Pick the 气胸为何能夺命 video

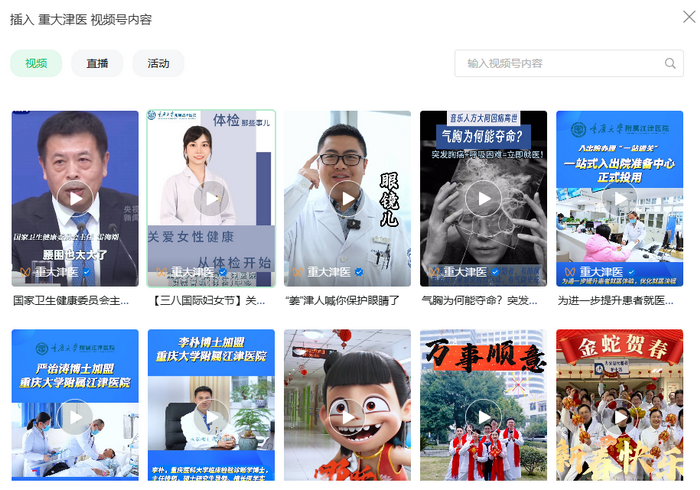click(483, 198)
